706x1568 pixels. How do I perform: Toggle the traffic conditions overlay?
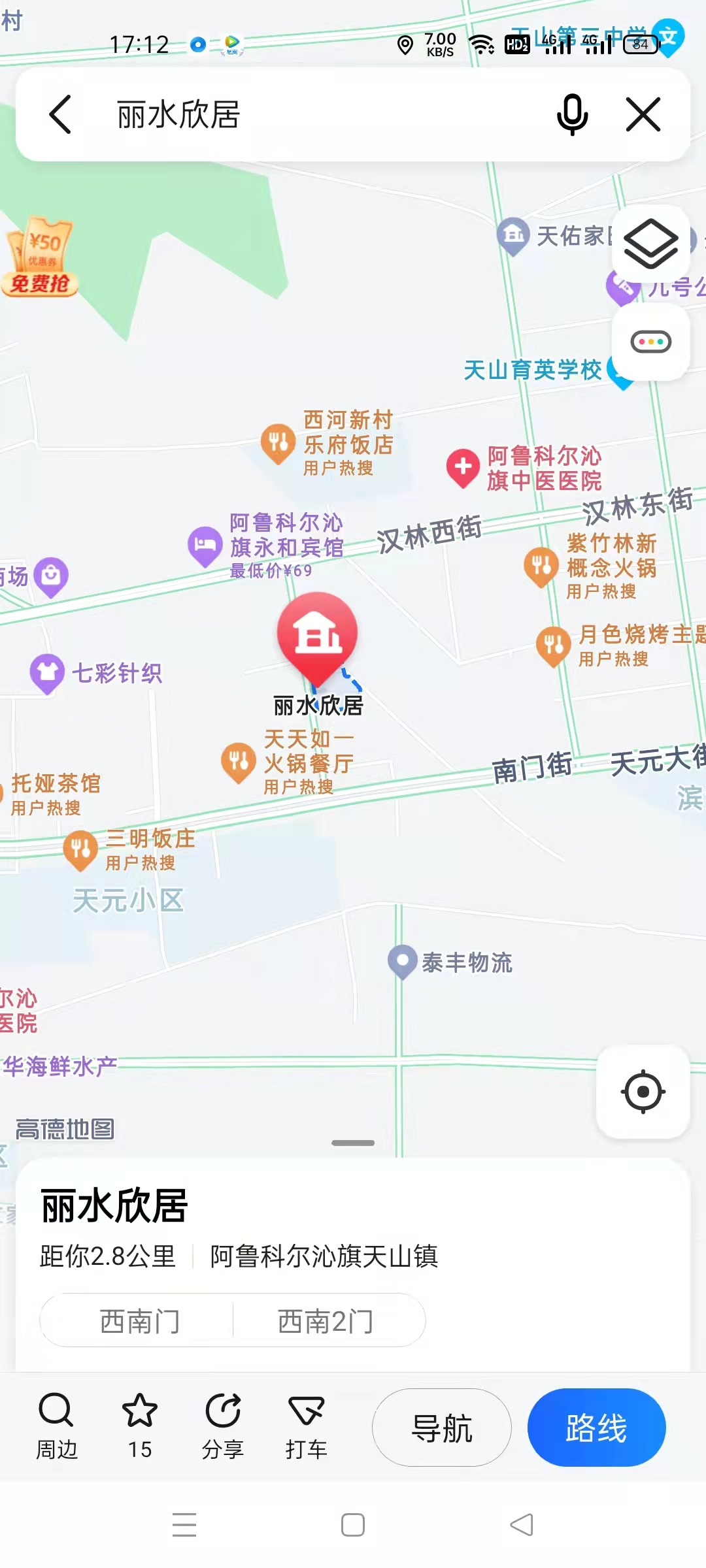(650, 342)
